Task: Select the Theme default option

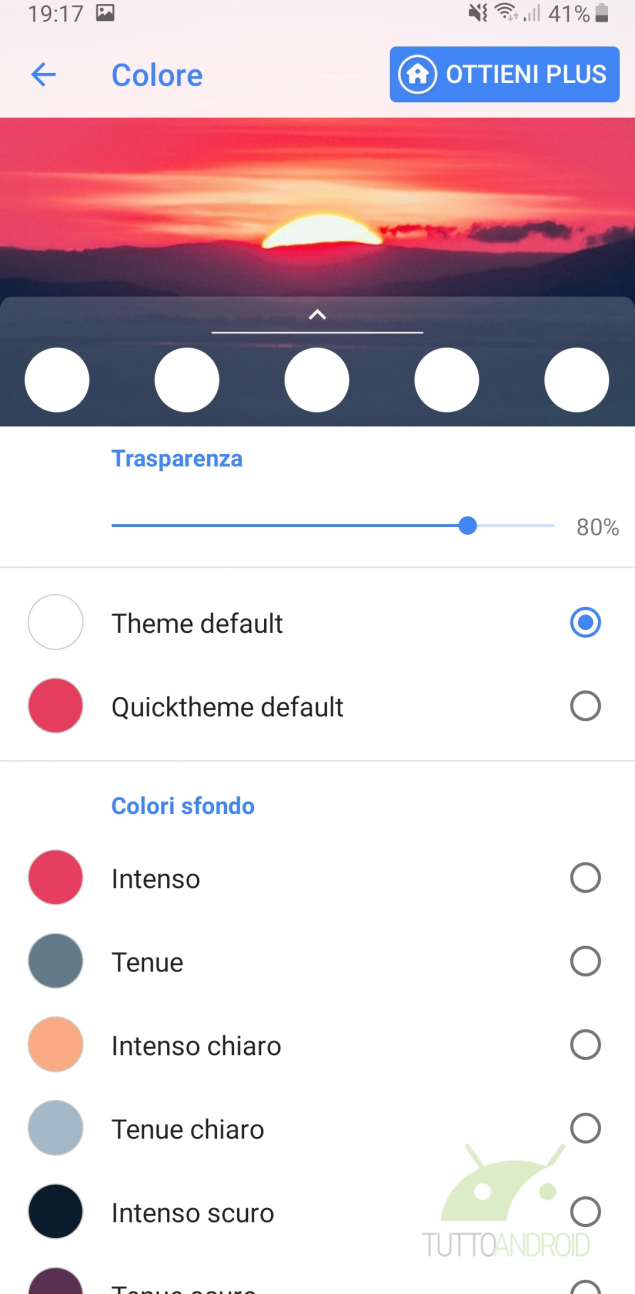Action: click(x=585, y=623)
